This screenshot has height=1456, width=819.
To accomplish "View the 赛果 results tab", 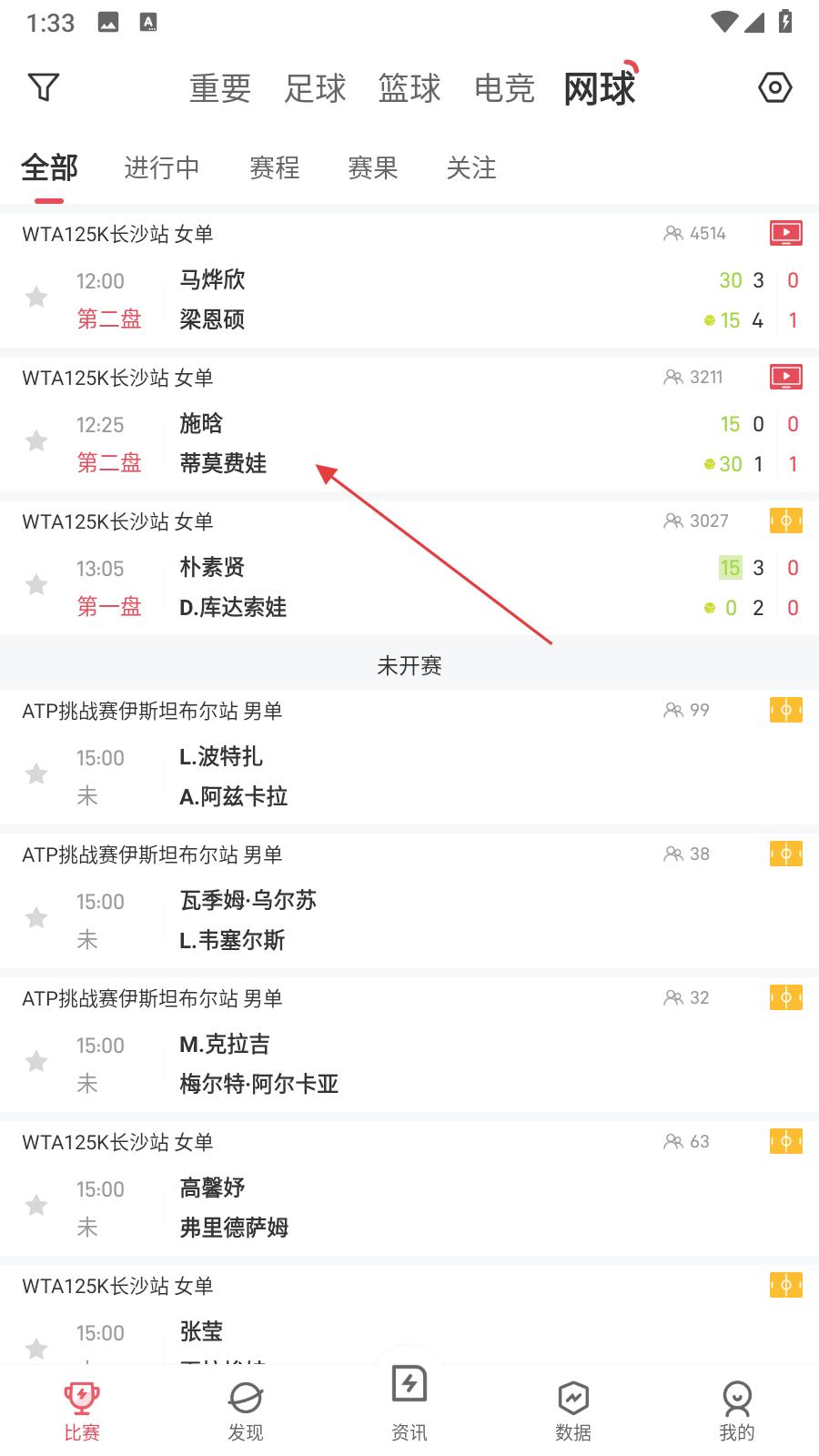I will point(372,167).
